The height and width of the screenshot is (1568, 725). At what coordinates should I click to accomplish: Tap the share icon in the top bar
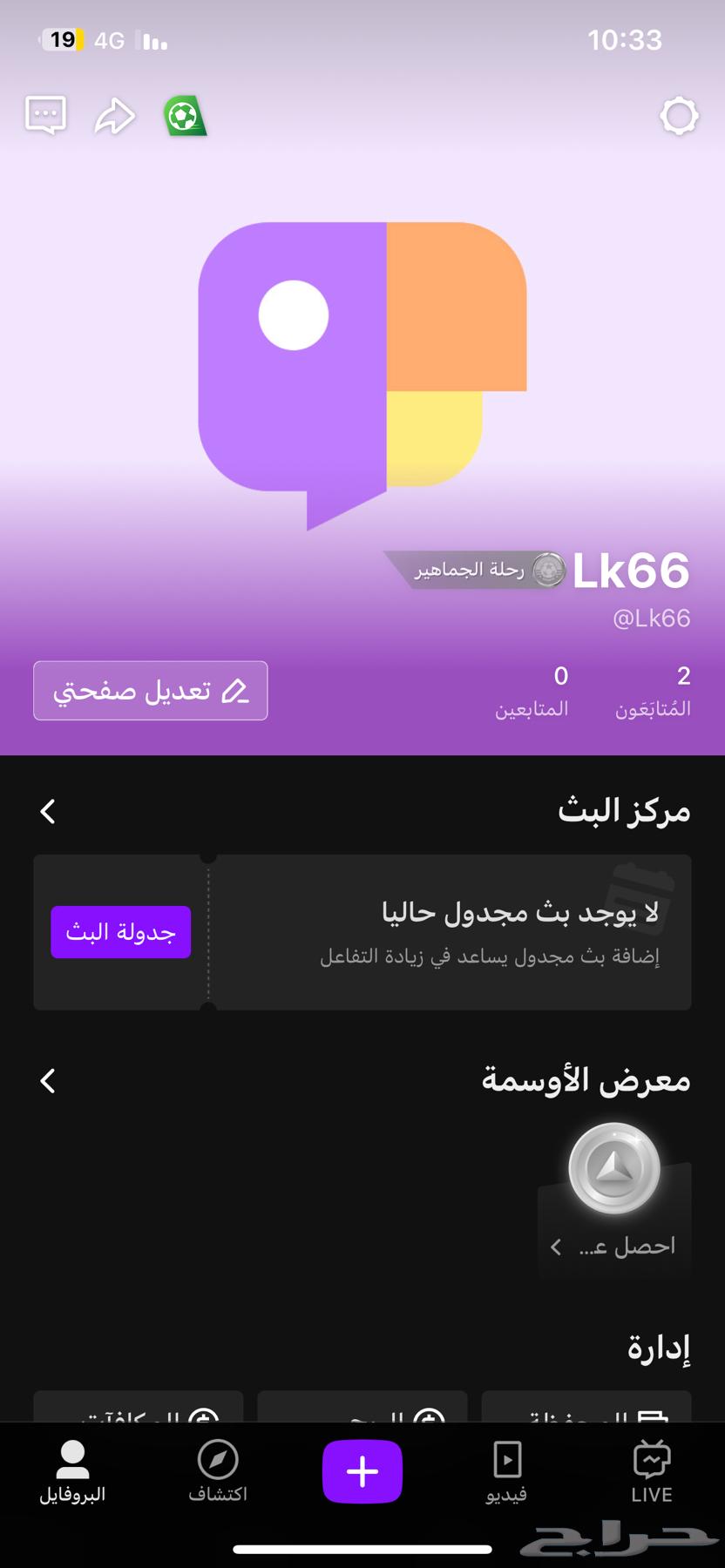coord(113,115)
